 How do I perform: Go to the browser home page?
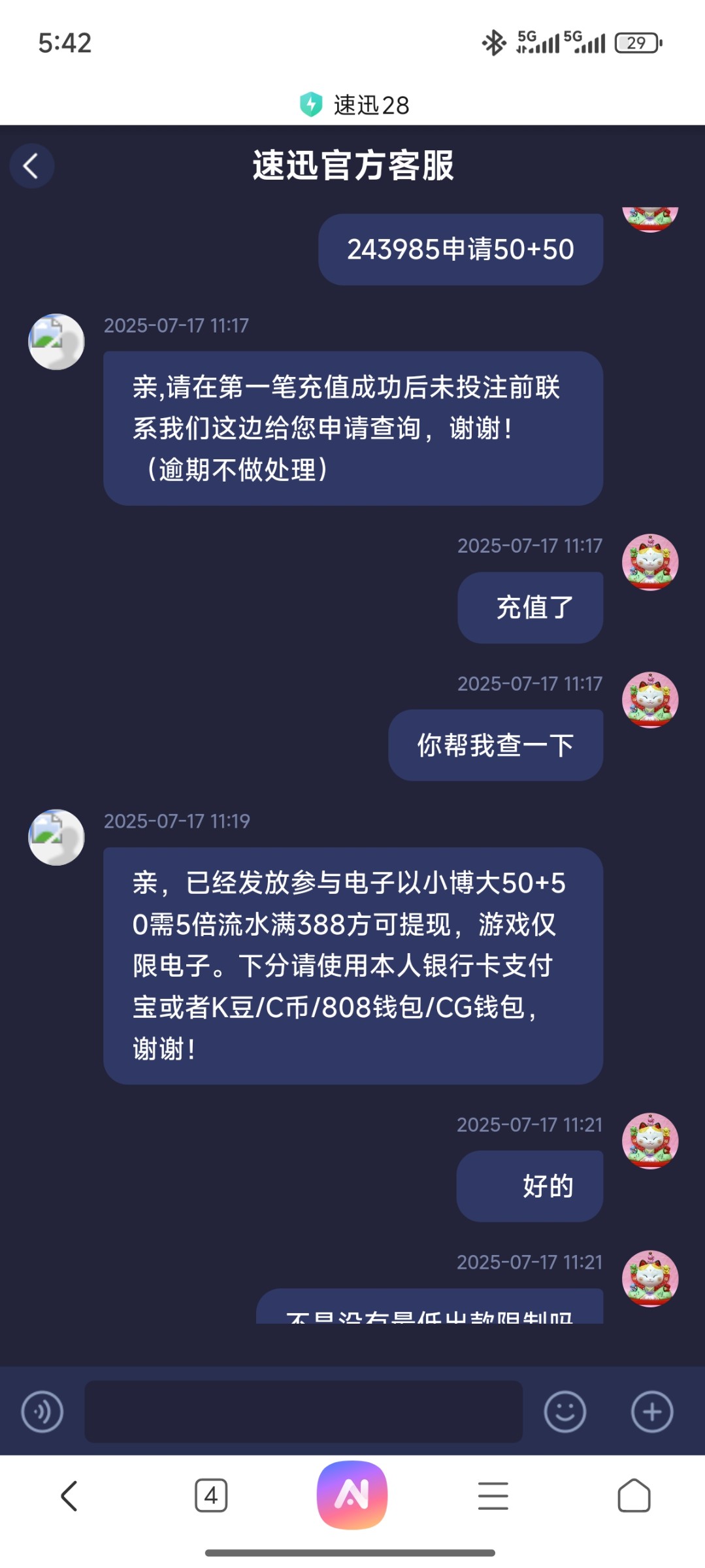pyautogui.click(x=634, y=1495)
